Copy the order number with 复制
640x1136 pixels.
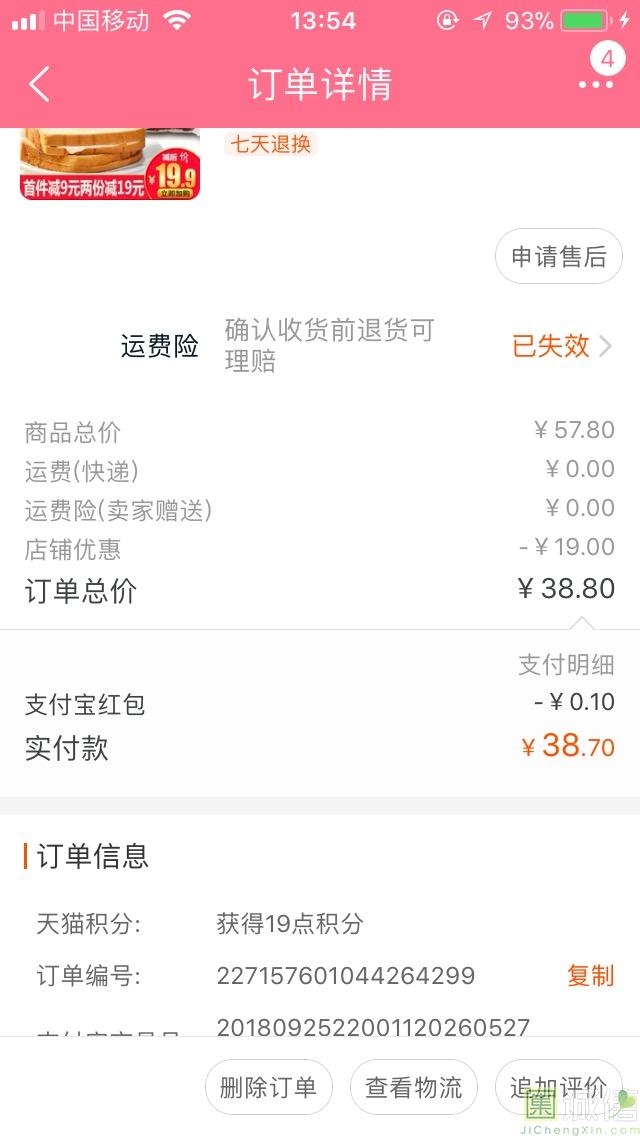(591, 975)
